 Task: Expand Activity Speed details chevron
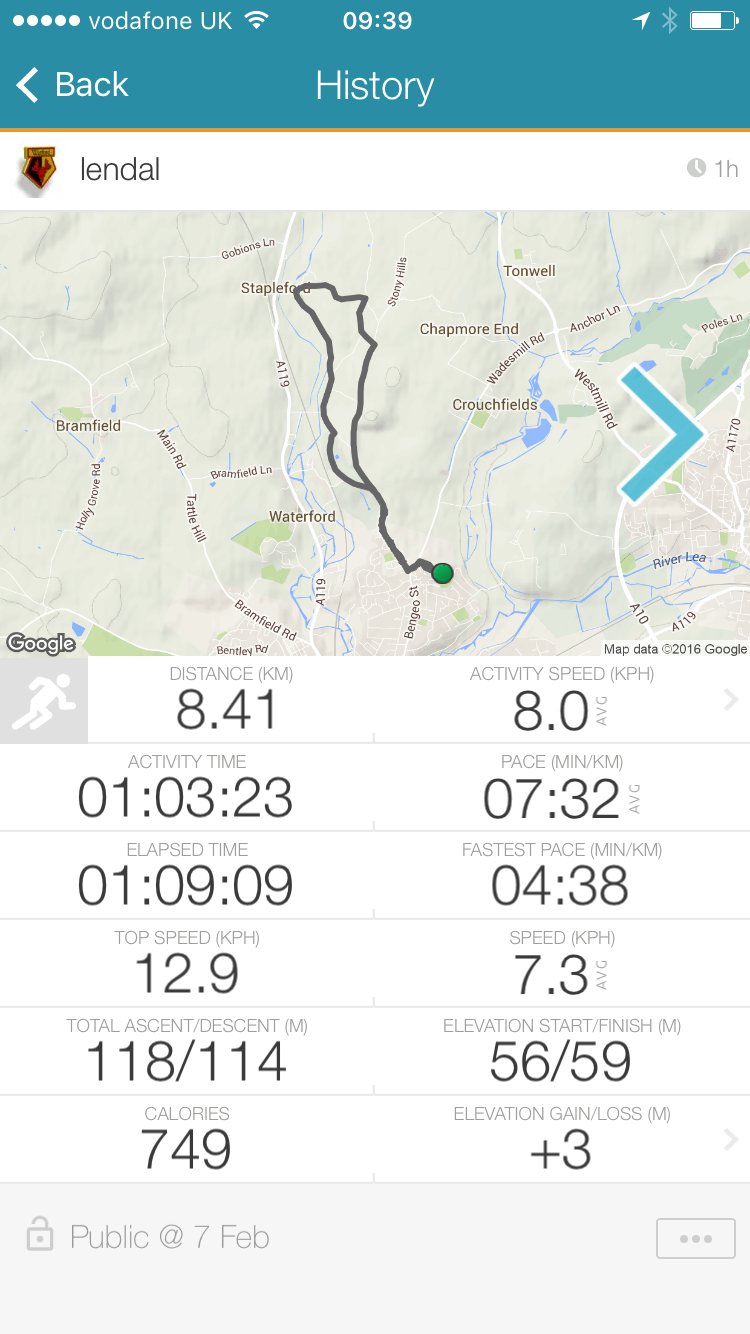click(731, 700)
